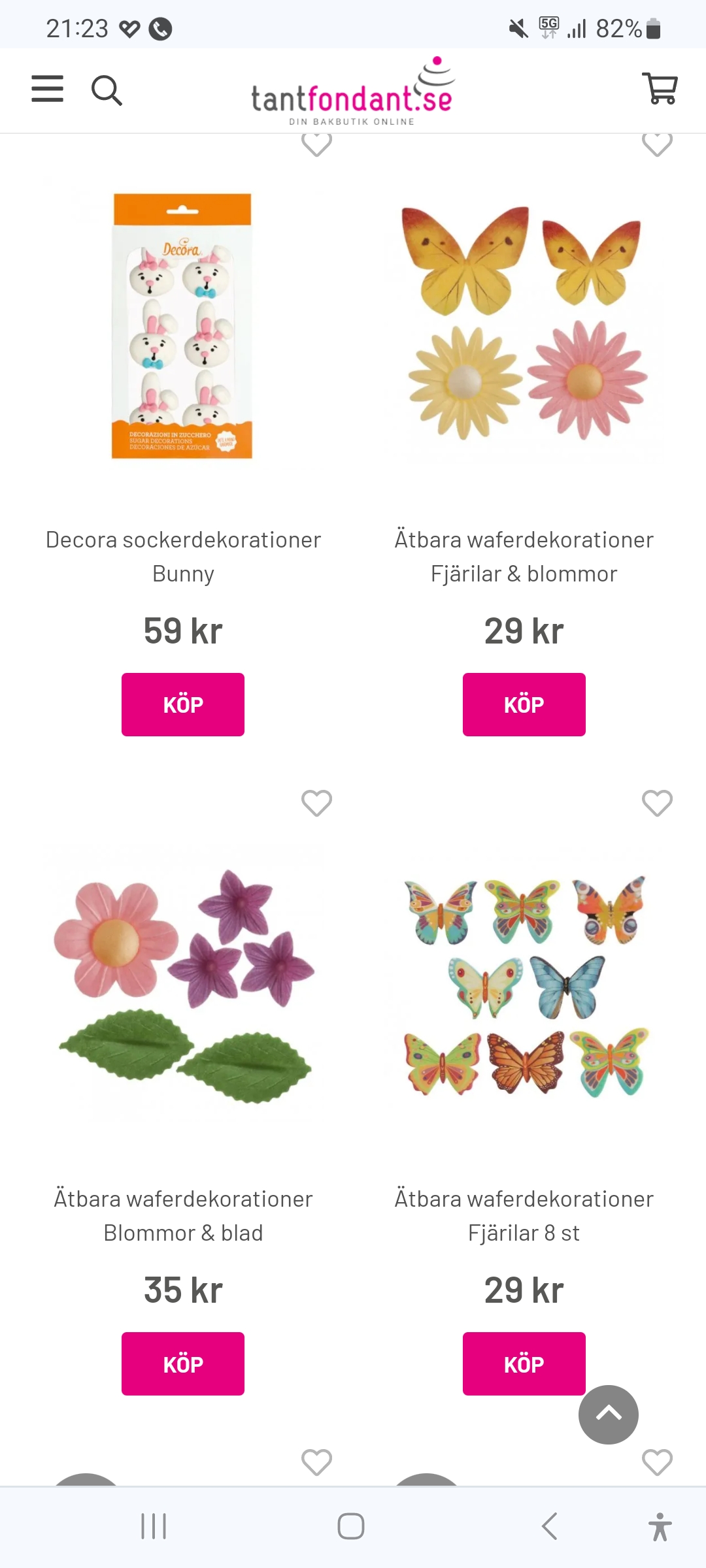The height and width of the screenshot is (1568, 706).
Task: Favorite the Fjärilar 8 st product
Action: pos(657,803)
